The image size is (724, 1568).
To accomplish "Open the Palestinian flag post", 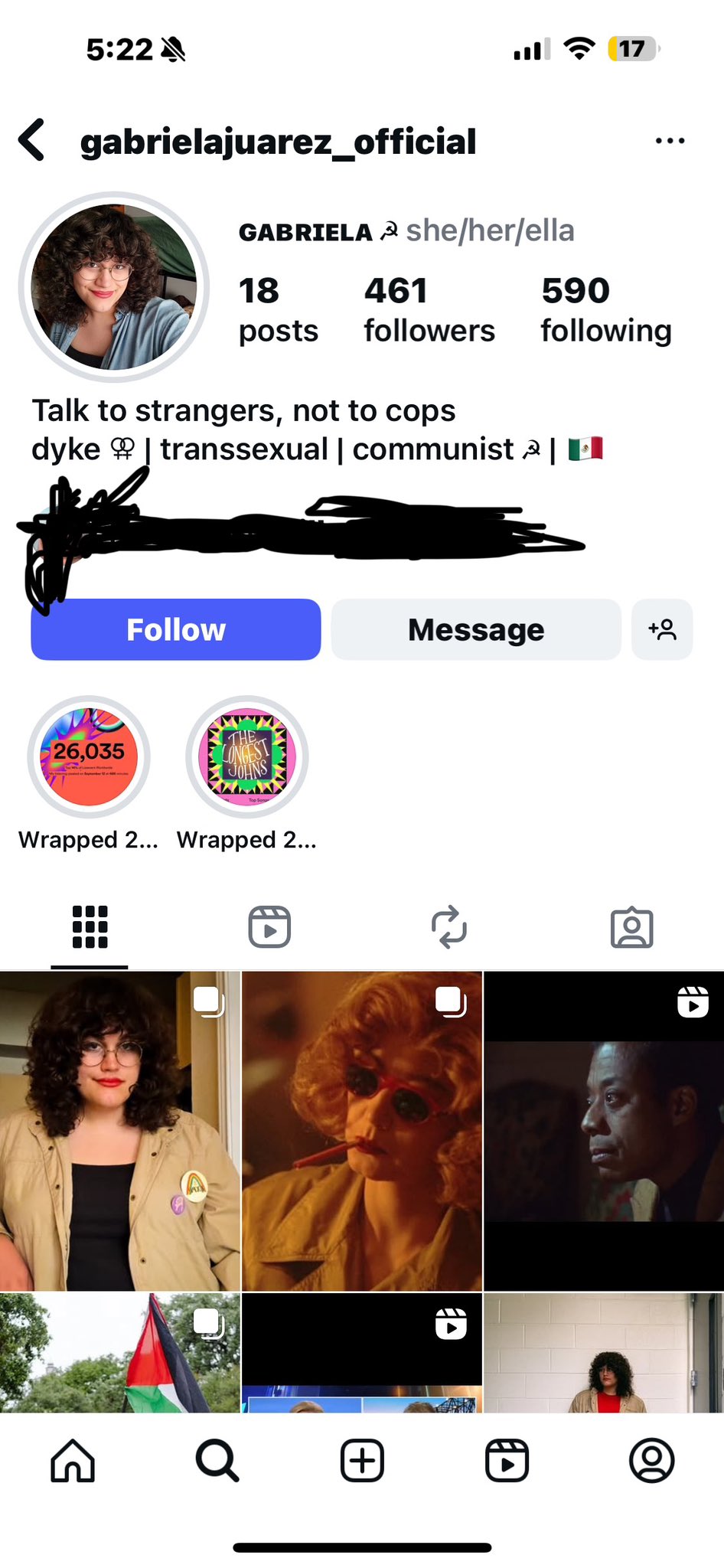I will (120, 1353).
